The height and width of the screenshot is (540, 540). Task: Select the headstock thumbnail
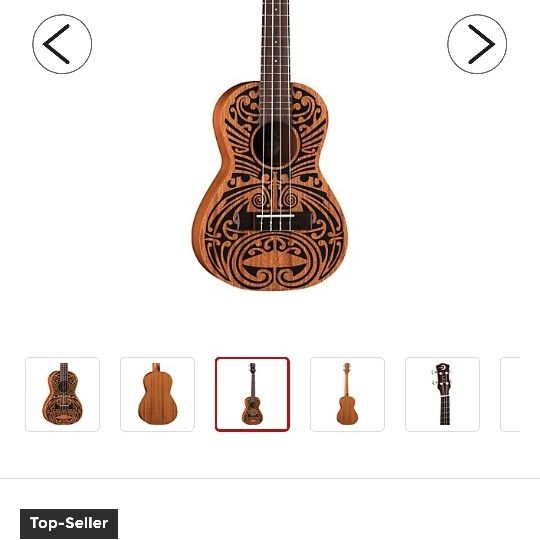pos(443,394)
